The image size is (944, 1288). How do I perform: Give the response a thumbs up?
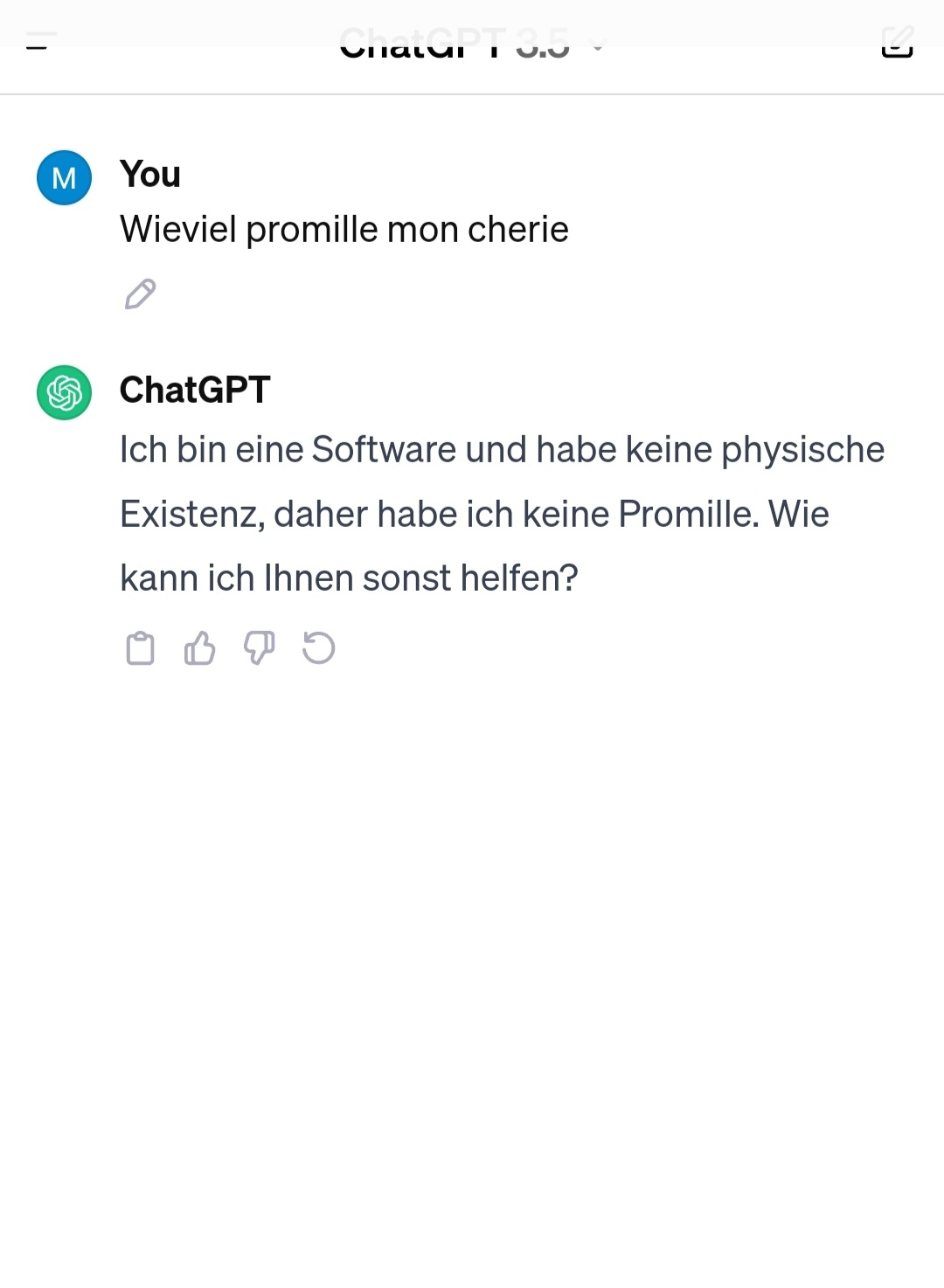click(199, 648)
